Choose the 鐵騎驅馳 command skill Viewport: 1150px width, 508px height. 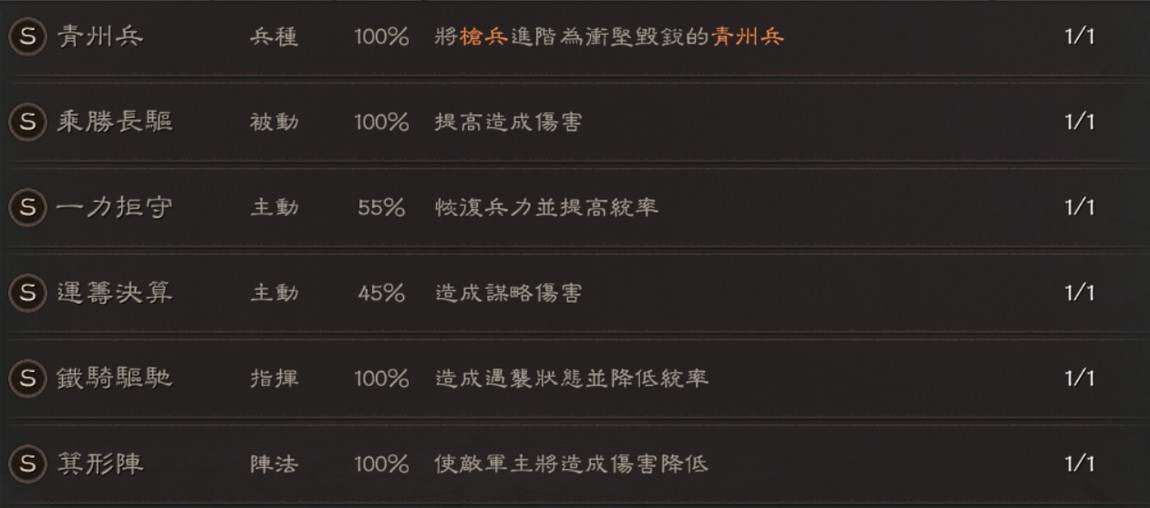(x=114, y=378)
